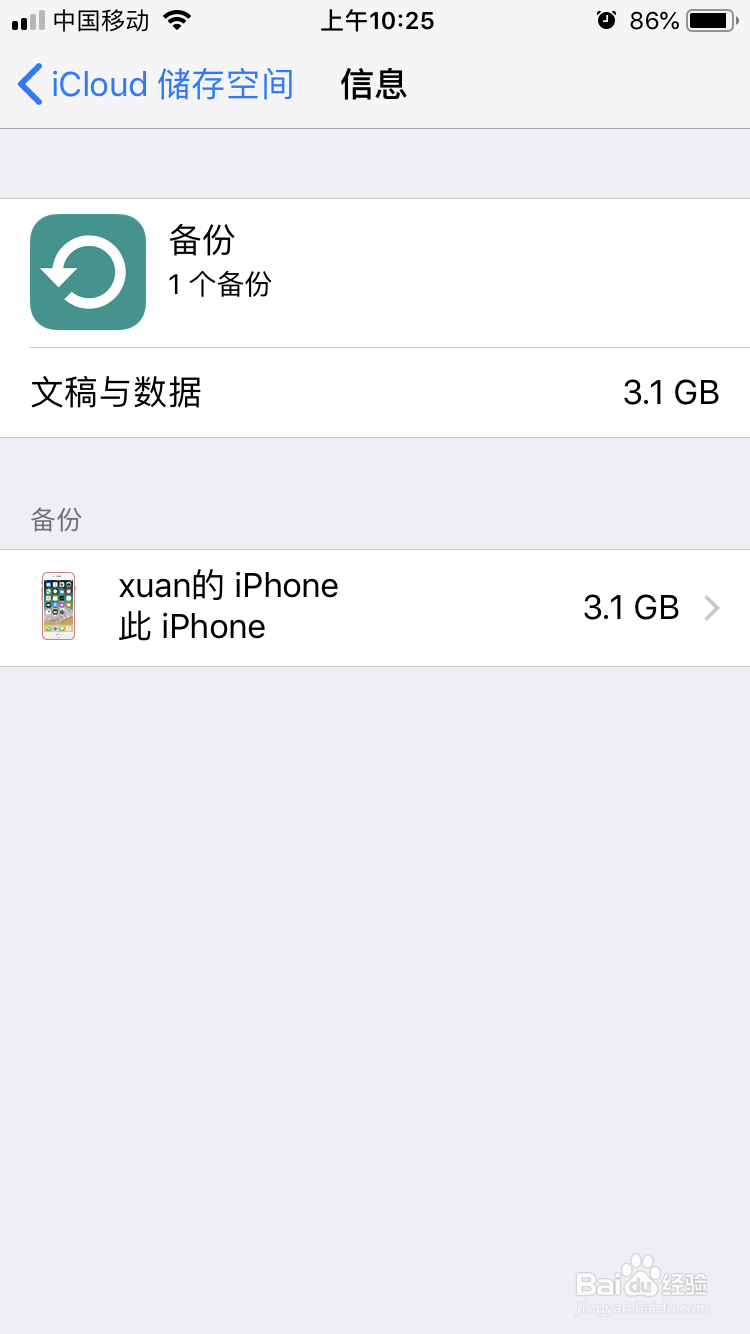Open the 备份 section showing 1 个备份
Viewport: 750px width, 1334px height.
tap(375, 271)
